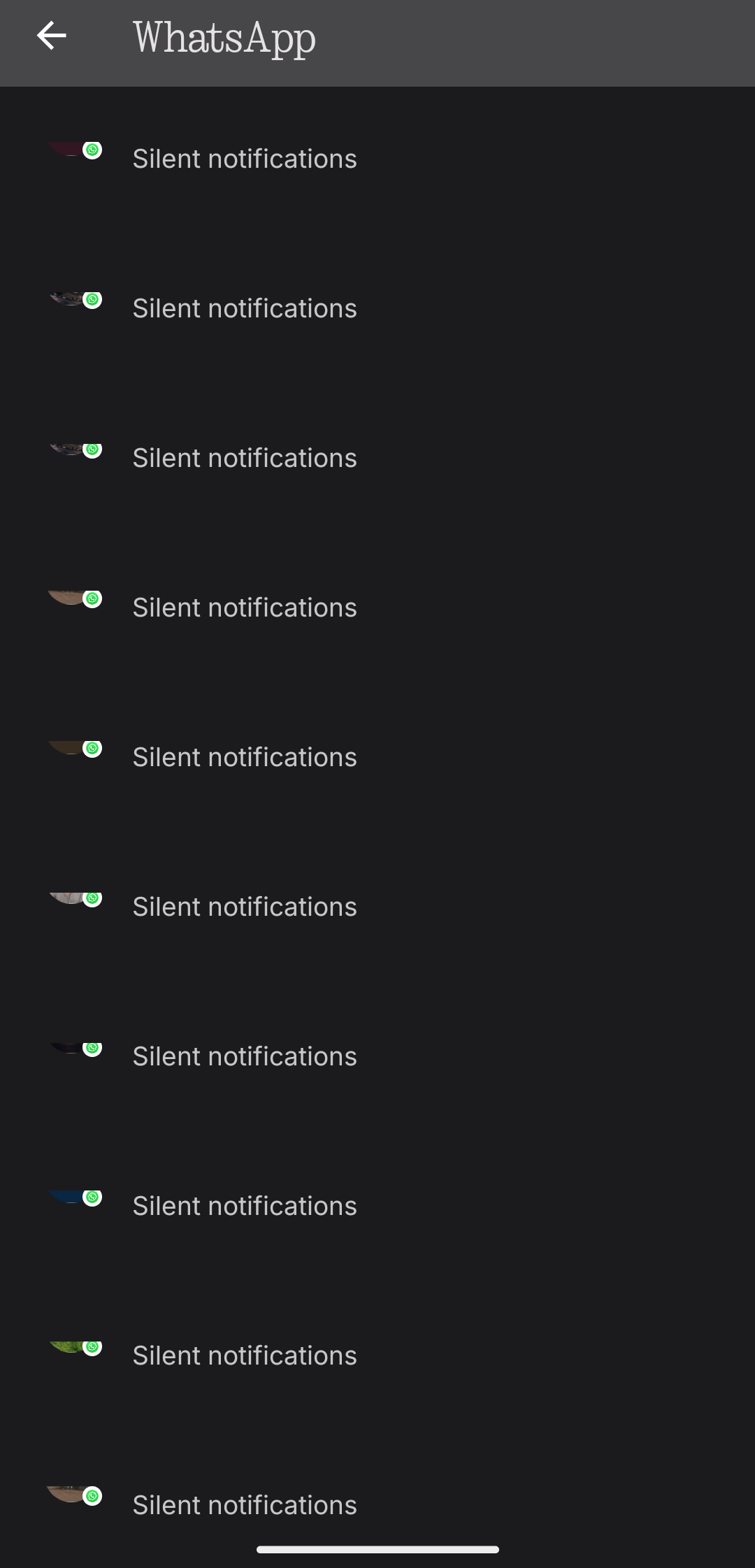Tap the back arrow icon

tap(50, 36)
